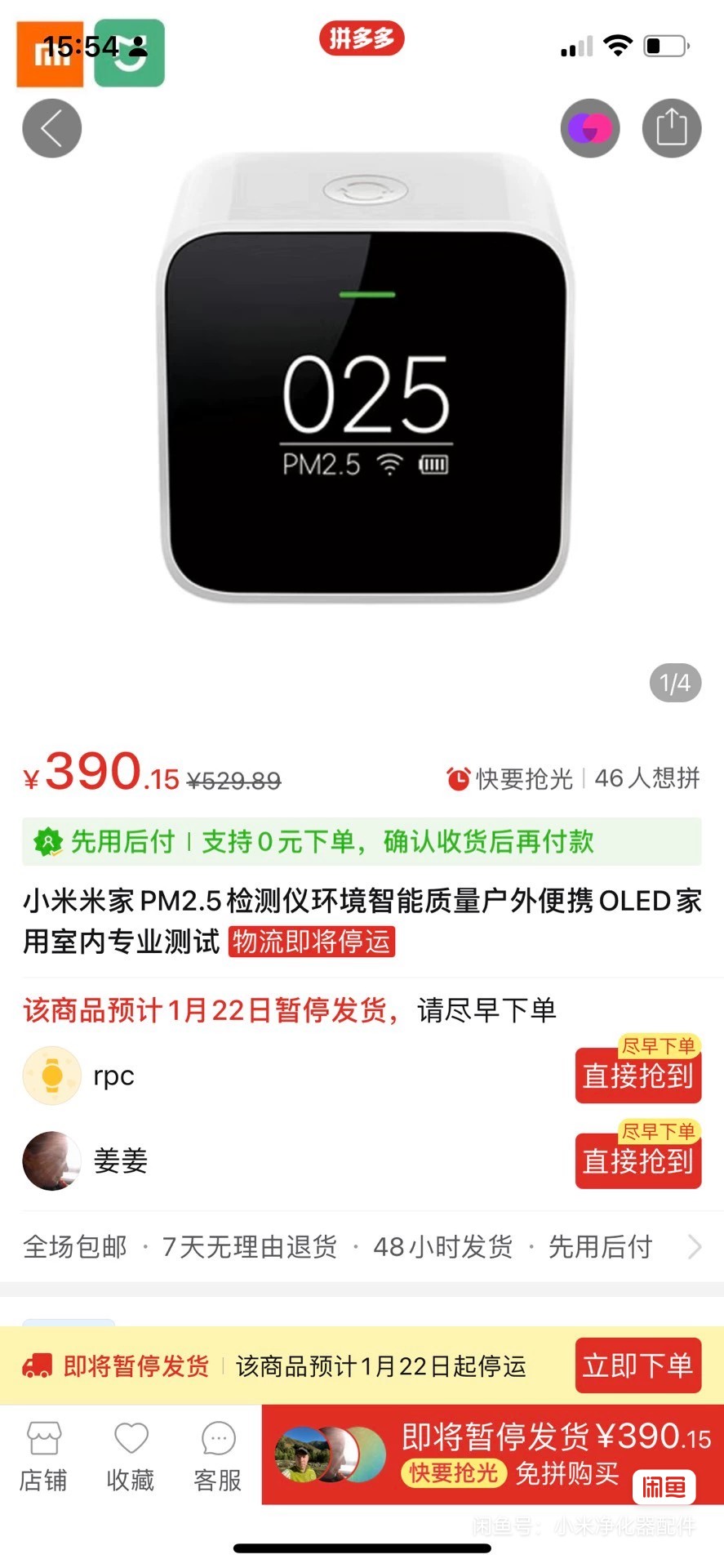Join 姜姜's group with 直接抢到

click(x=637, y=1160)
